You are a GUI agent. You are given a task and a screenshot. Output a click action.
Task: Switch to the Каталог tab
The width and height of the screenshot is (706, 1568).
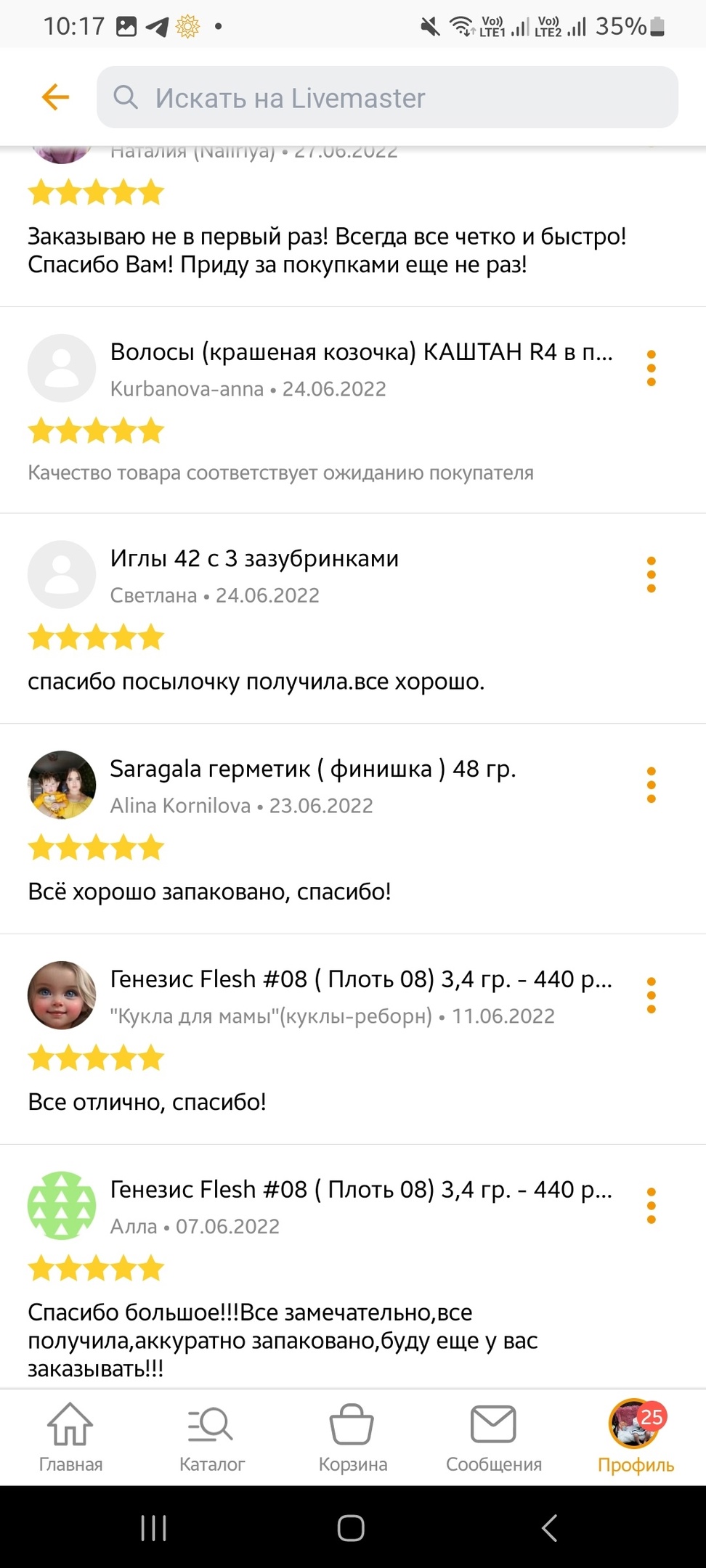point(211,1439)
